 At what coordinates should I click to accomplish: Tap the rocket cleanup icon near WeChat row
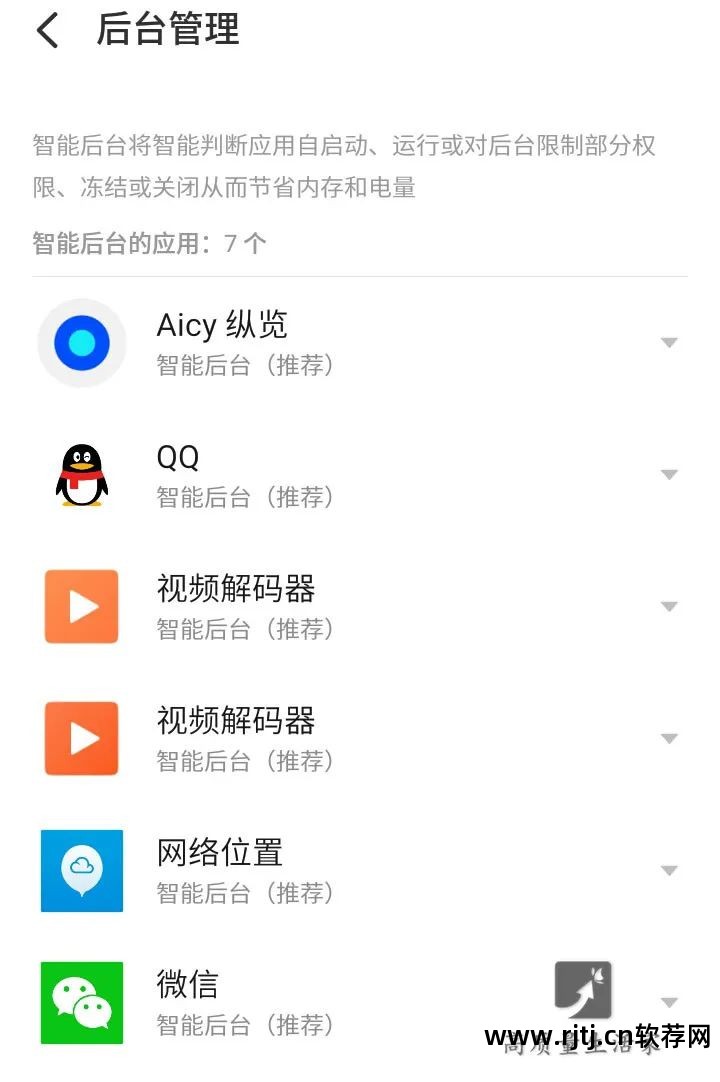click(x=584, y=991)
